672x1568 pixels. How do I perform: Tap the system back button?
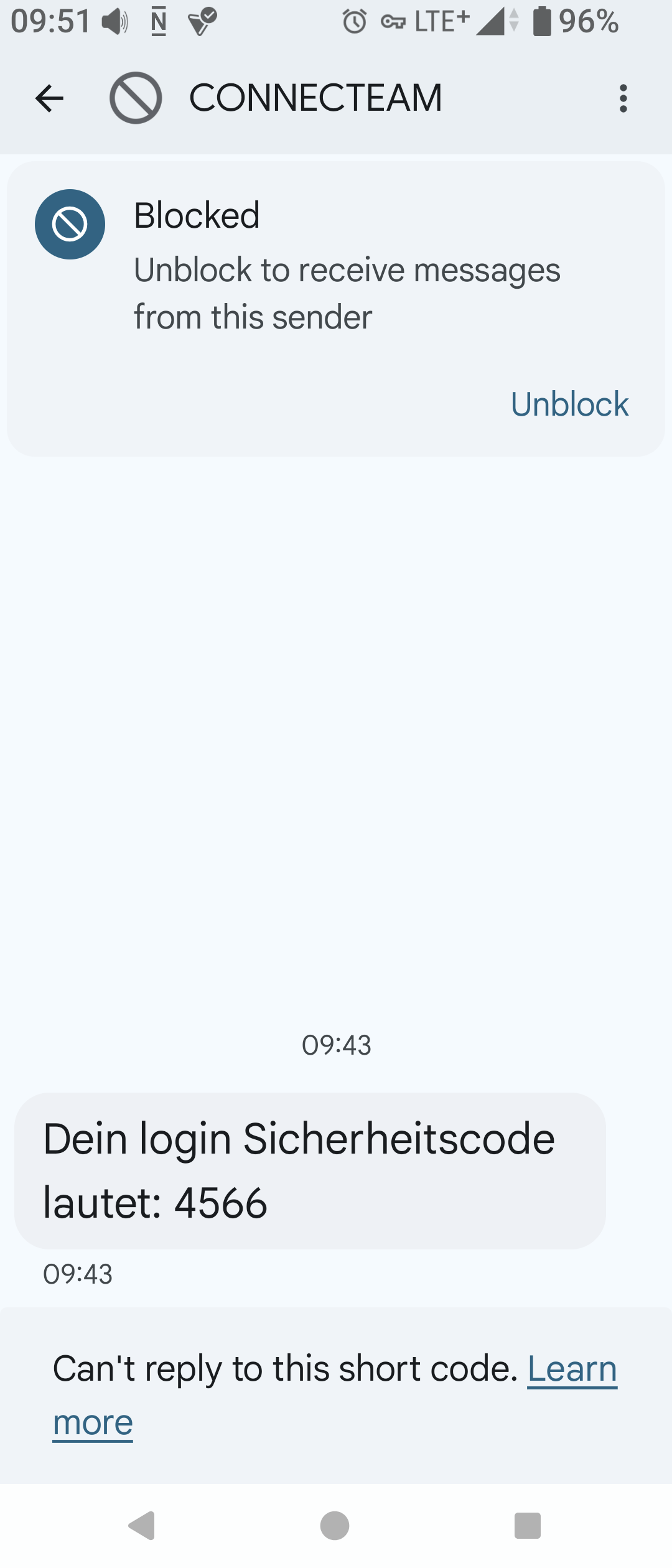[142, 1525]
